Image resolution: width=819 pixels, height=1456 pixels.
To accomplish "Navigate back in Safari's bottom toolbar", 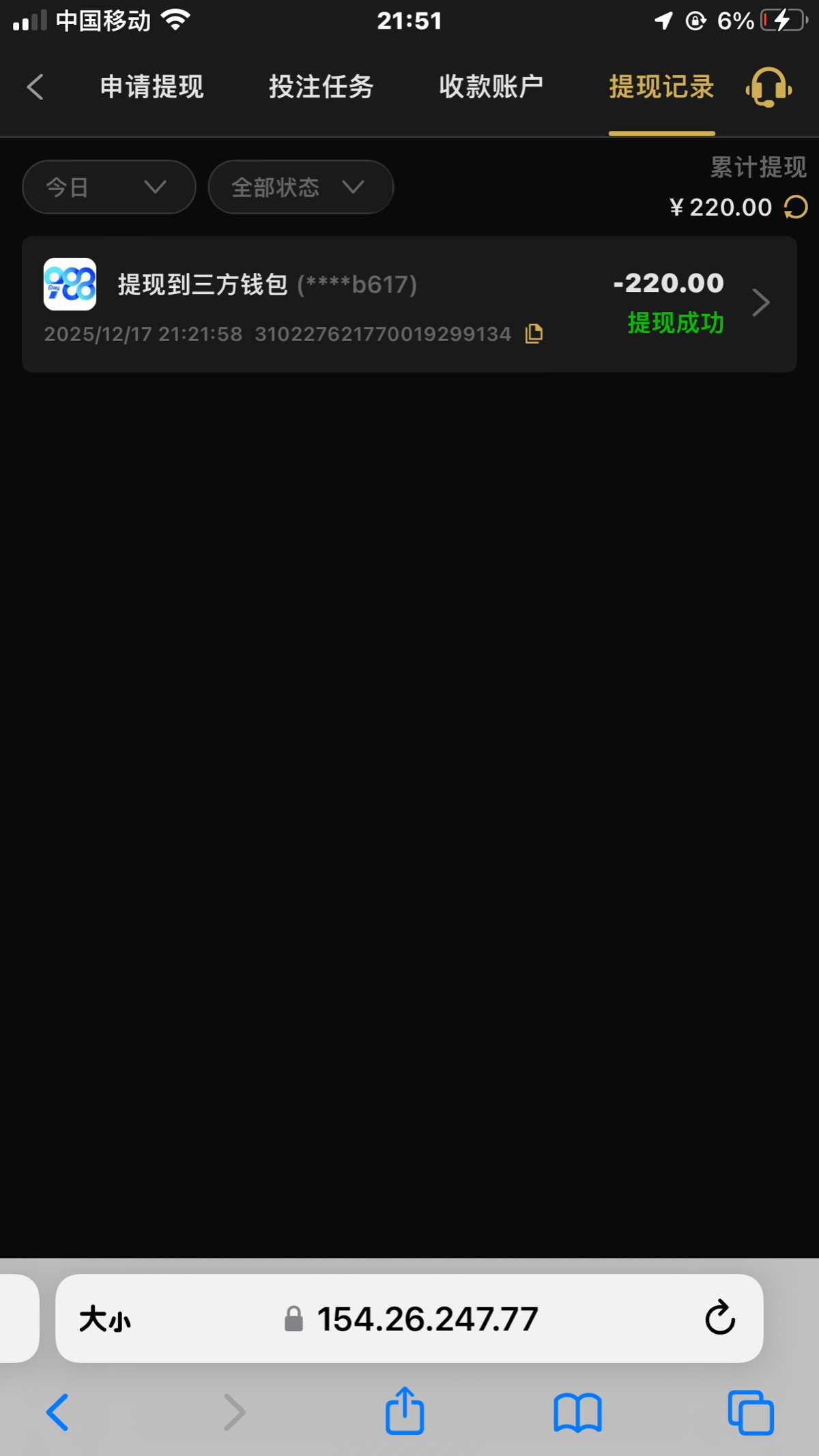I will (x=58, y=1412).
